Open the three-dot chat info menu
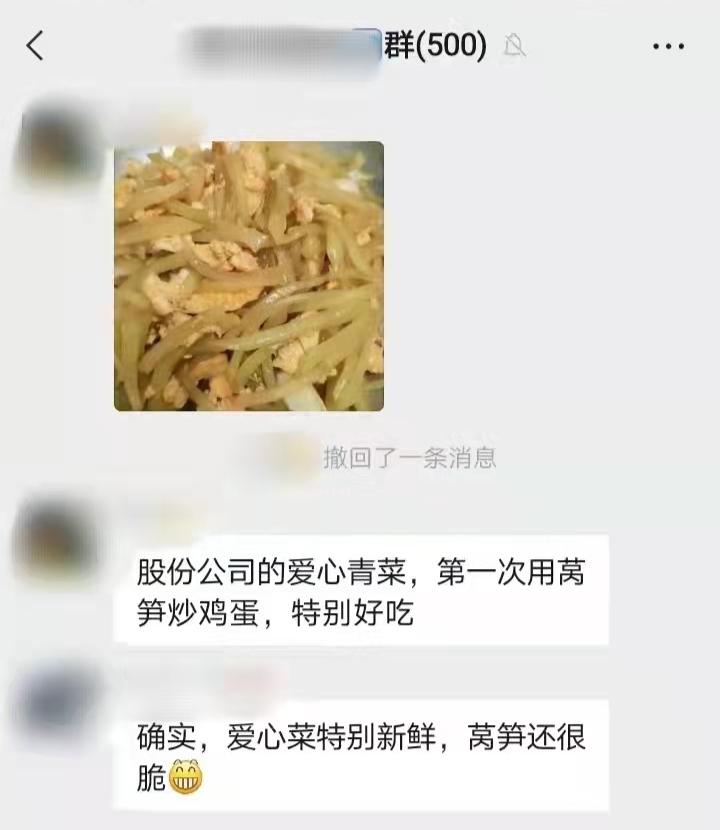The height and width of the screenshot is (830, 720). click(x=667, y=46)
